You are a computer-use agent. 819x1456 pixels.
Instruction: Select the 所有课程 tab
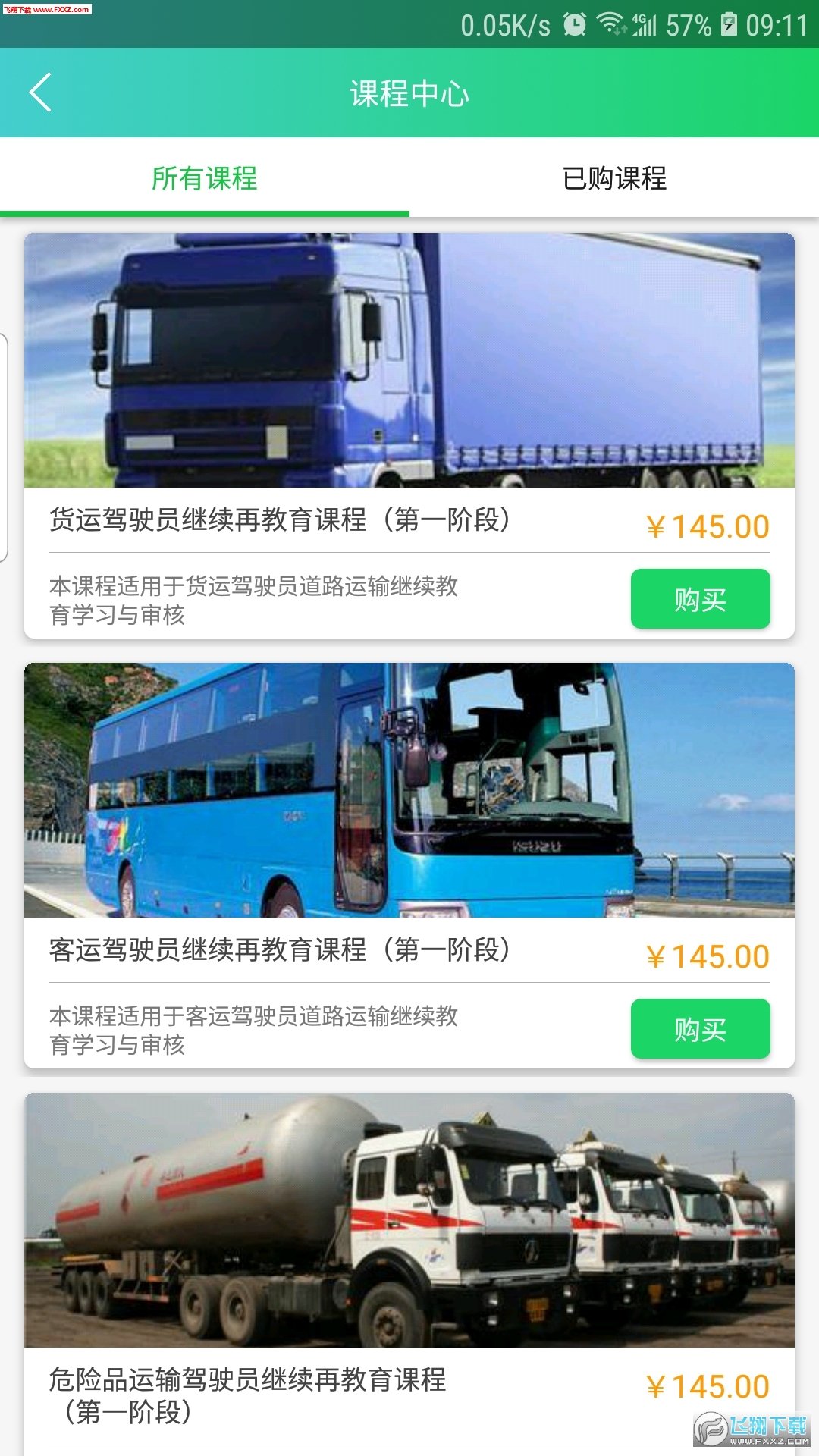(205, 178)
